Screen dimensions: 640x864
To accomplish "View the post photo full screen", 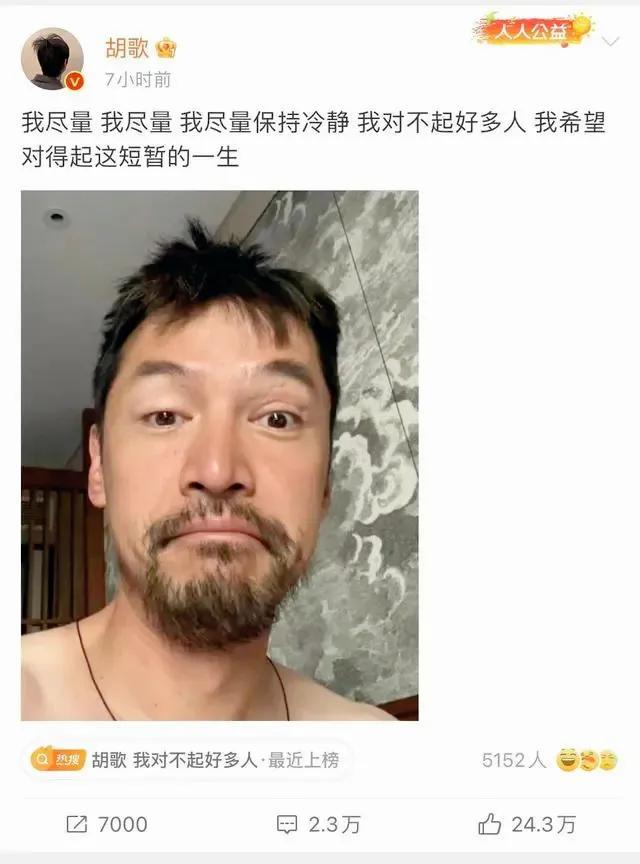I will coord(219,455).
